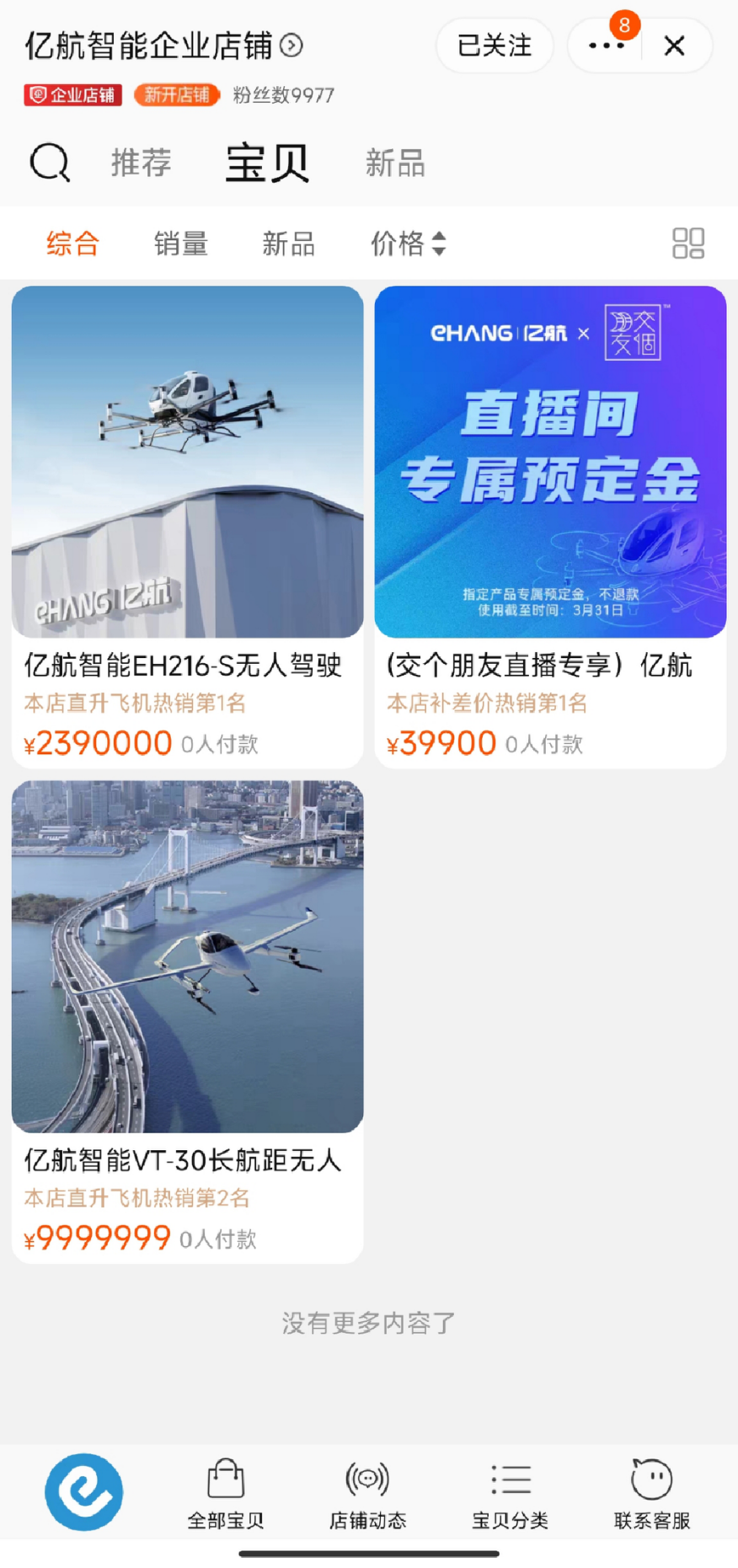This screenshot has height=1568, width=738.
Task: Filter by the 新品 sort option
Action: [x=289, y=243]
